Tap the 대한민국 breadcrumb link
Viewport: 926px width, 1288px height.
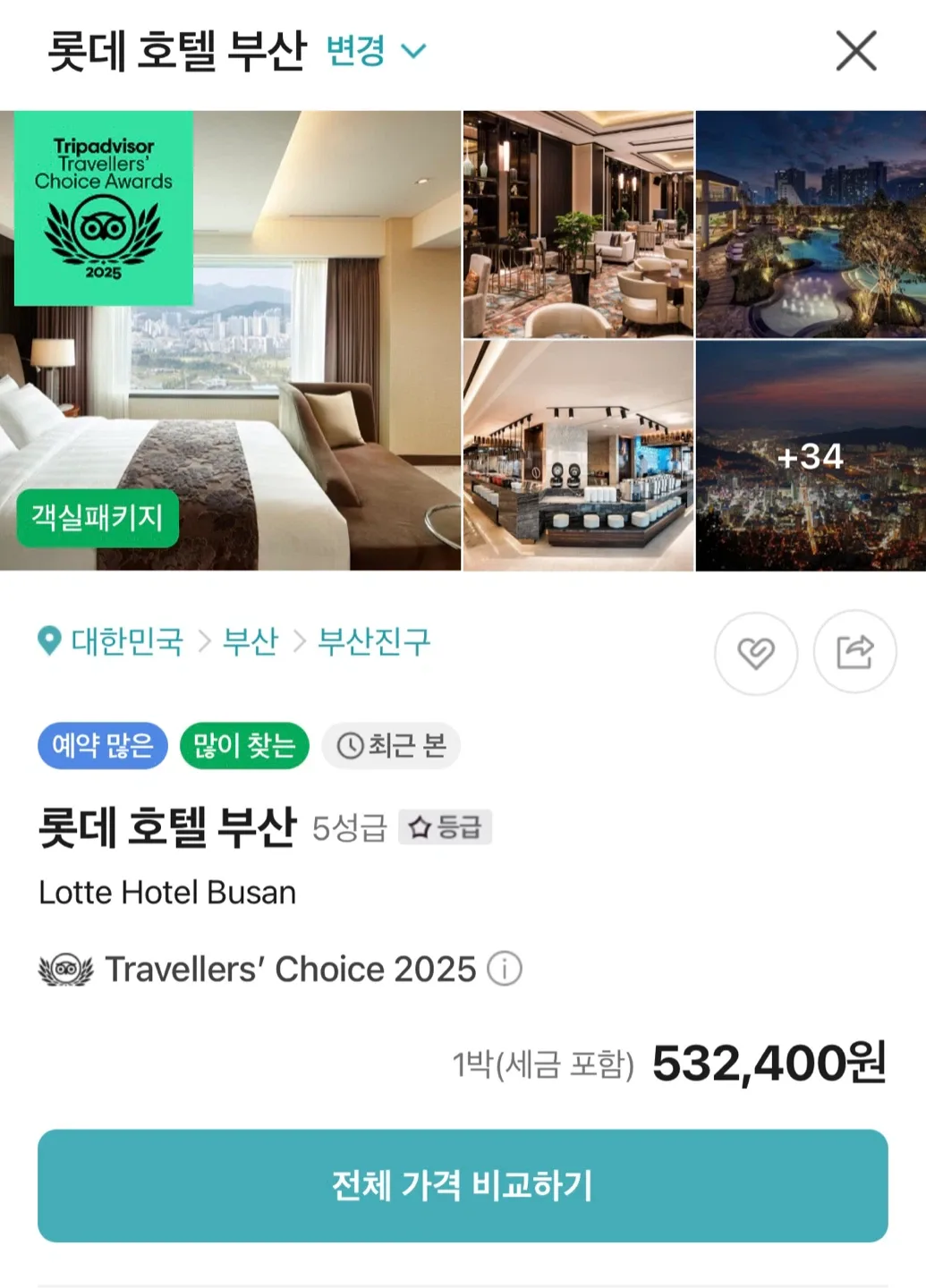[x=127, y=641]
